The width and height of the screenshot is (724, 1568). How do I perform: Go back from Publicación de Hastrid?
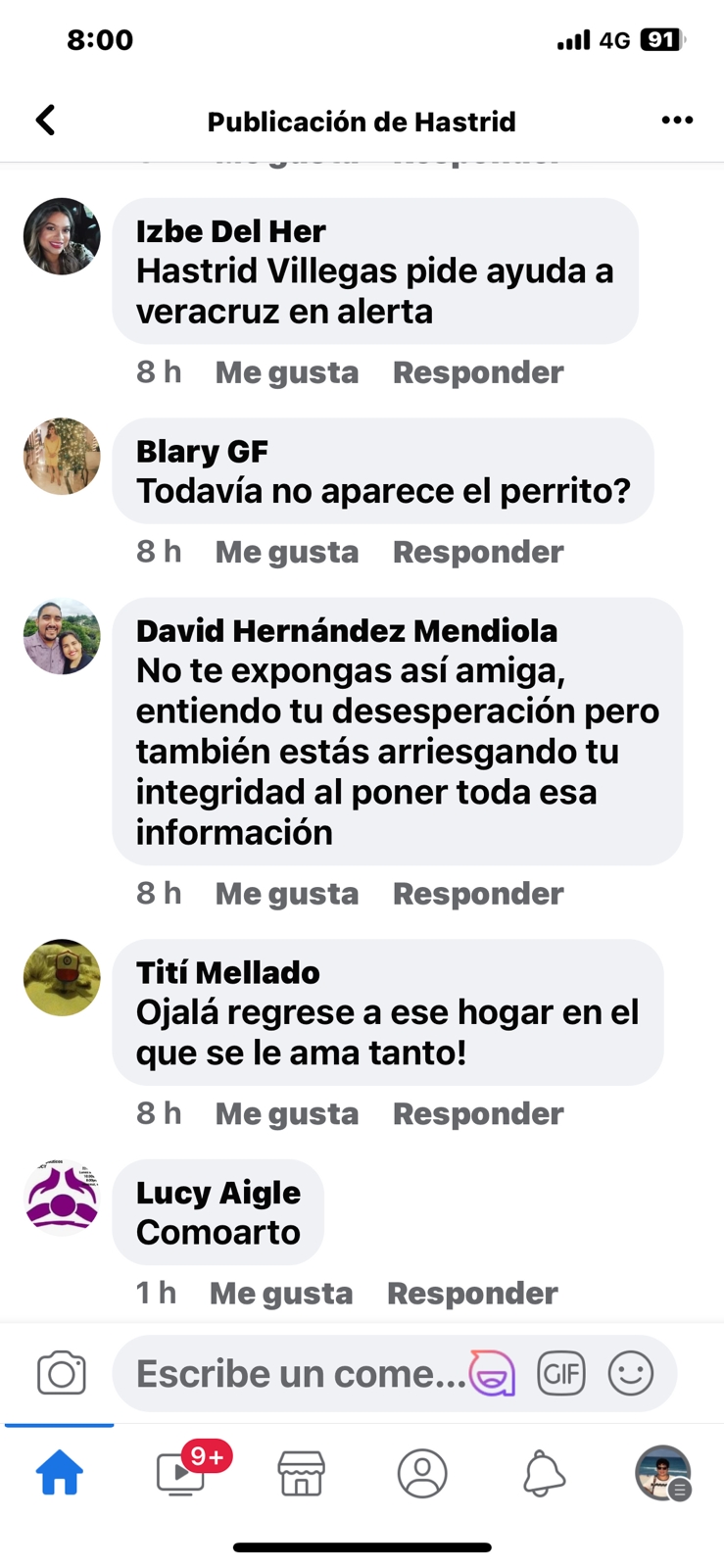[45, 121]
